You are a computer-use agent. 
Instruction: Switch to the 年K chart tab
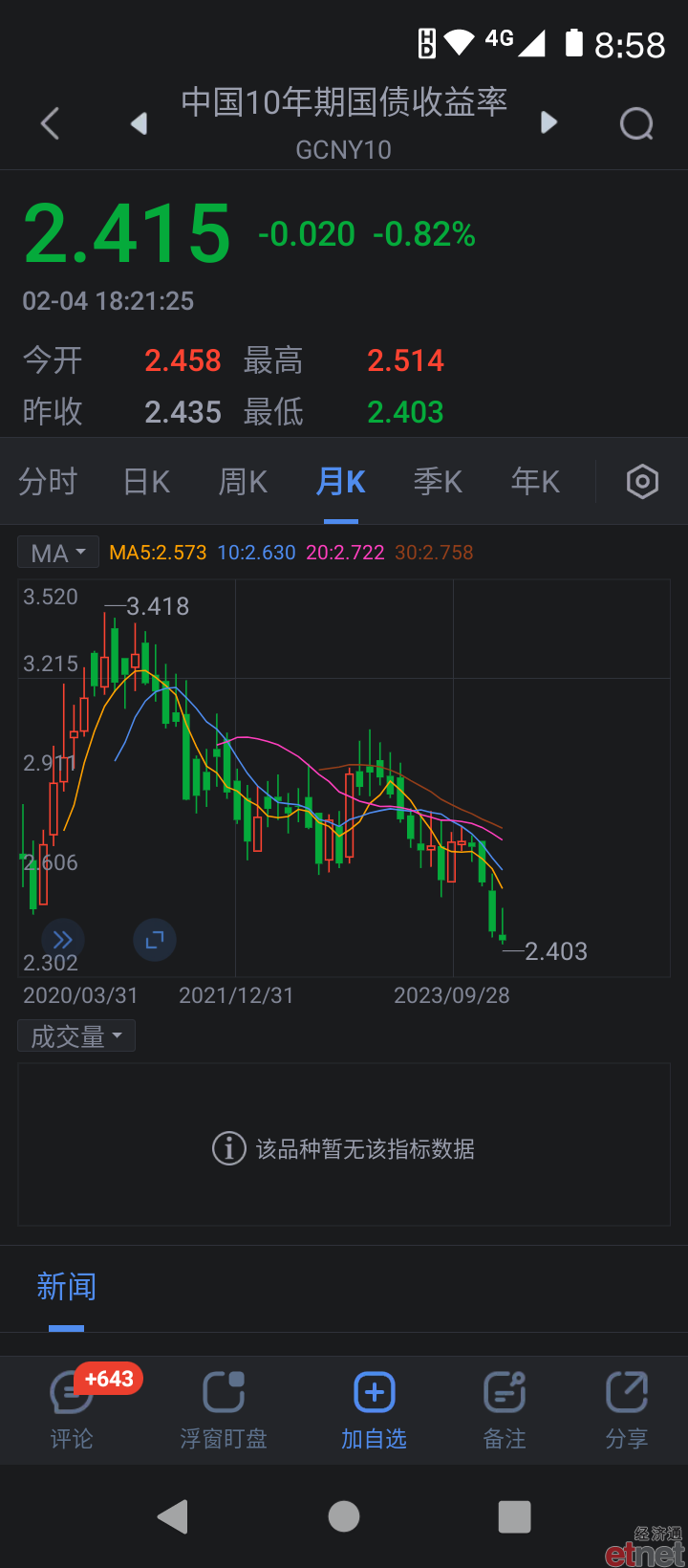tap(535, 482)
